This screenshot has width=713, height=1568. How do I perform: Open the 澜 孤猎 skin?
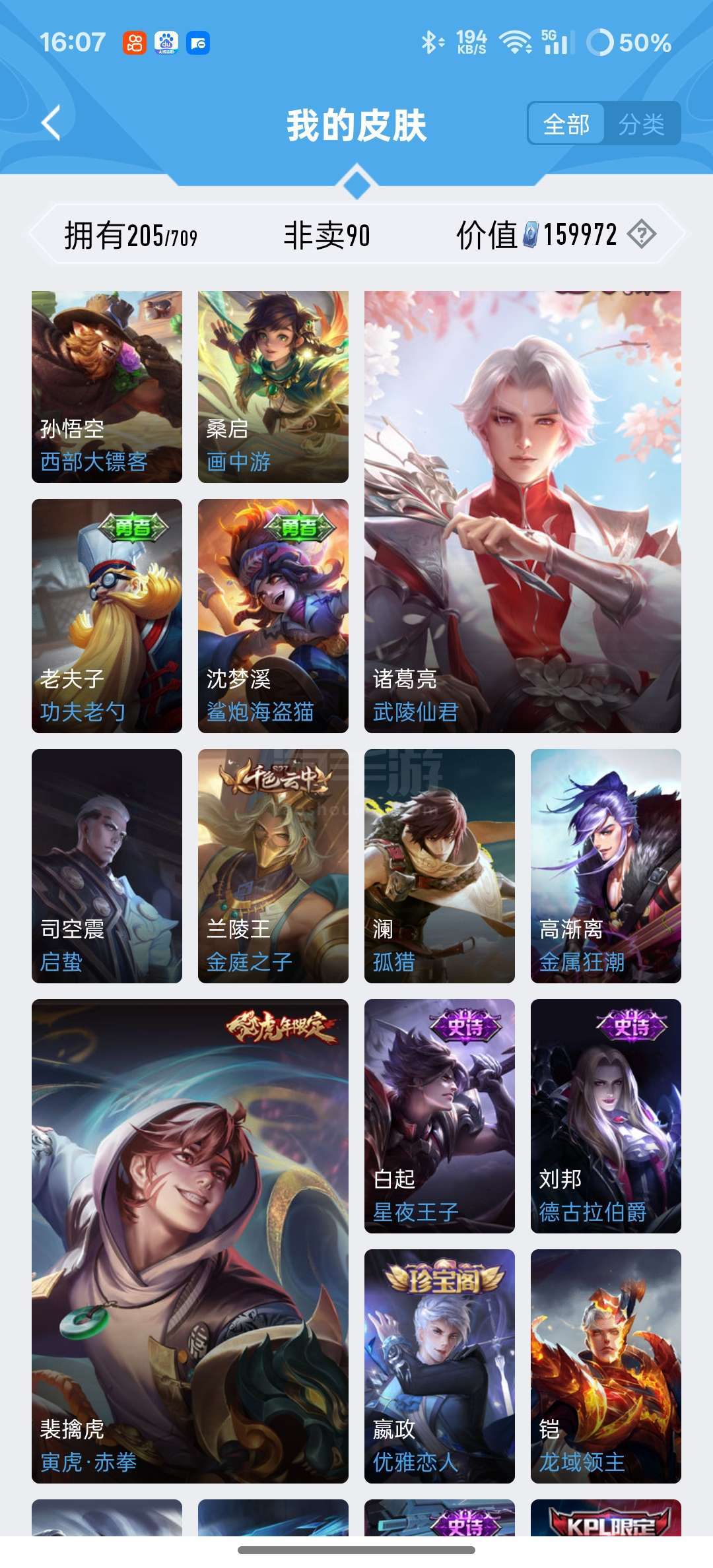(x=440, y=866)
